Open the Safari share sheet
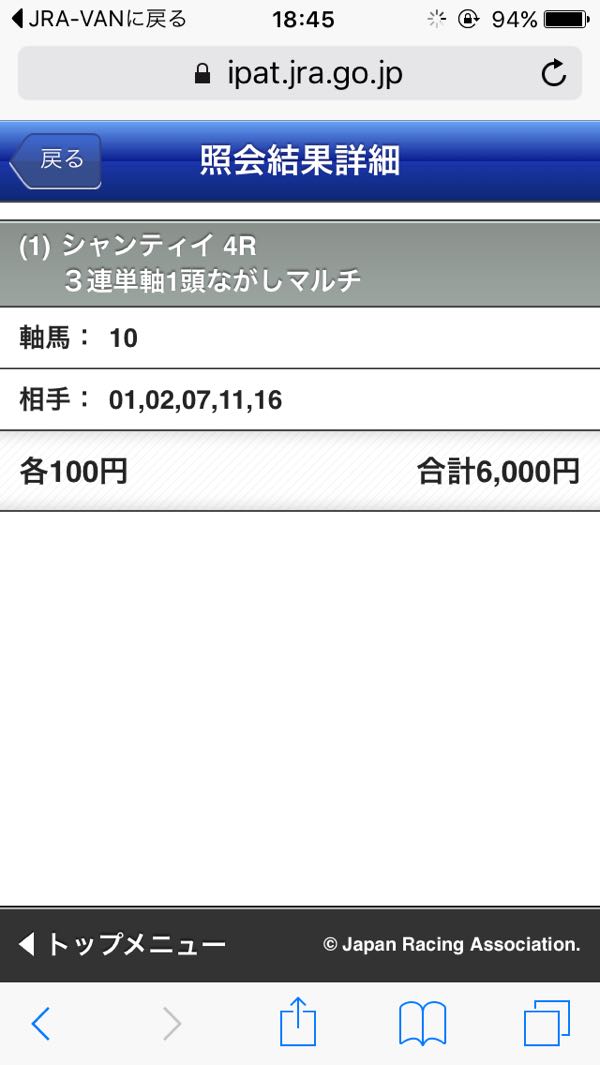600x1065 pixels. (x=298, y=1023)
